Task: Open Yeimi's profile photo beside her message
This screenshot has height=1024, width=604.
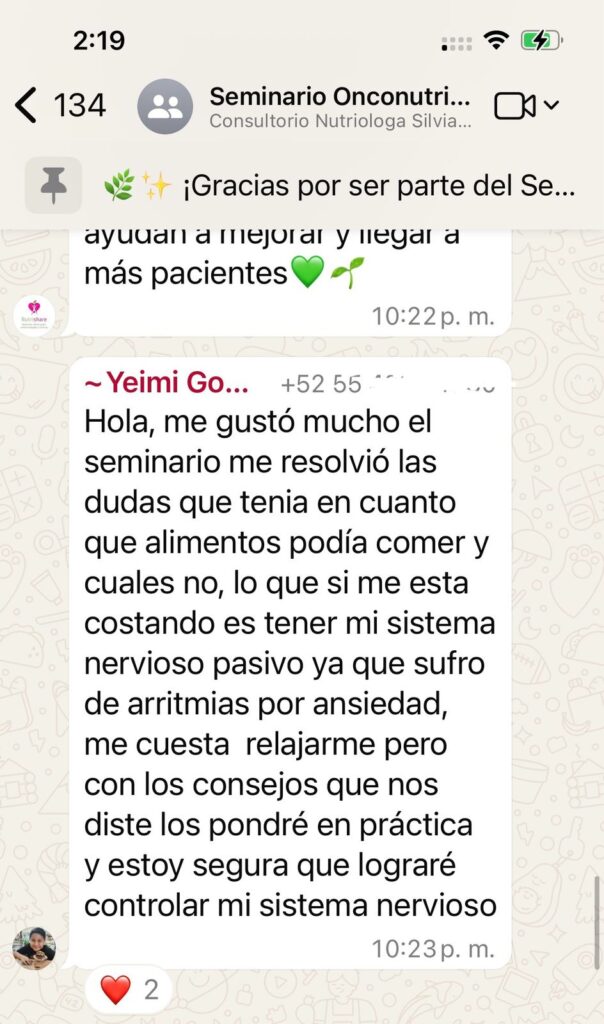Action: [x=34, y=948]
